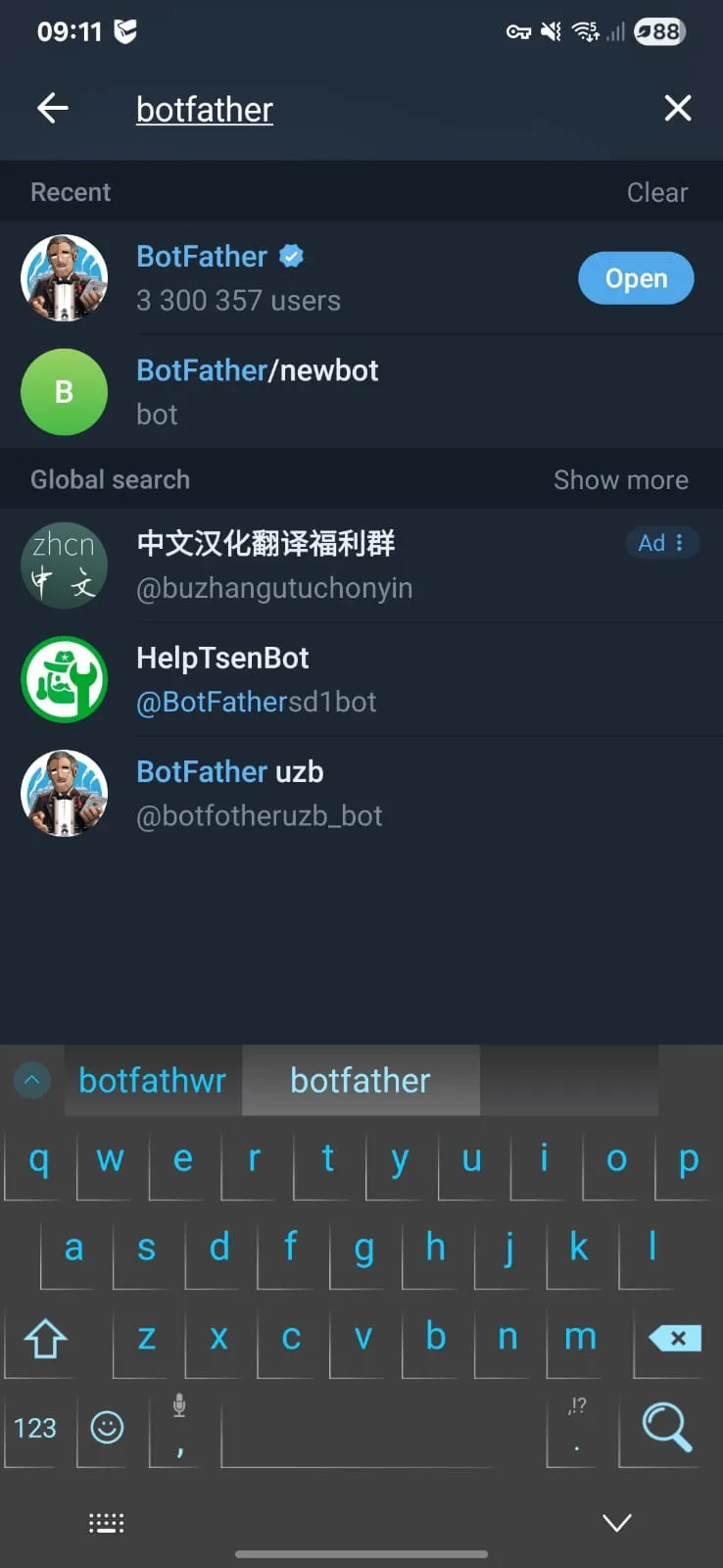Tap the Open button beside BotFather

[636, 278]
